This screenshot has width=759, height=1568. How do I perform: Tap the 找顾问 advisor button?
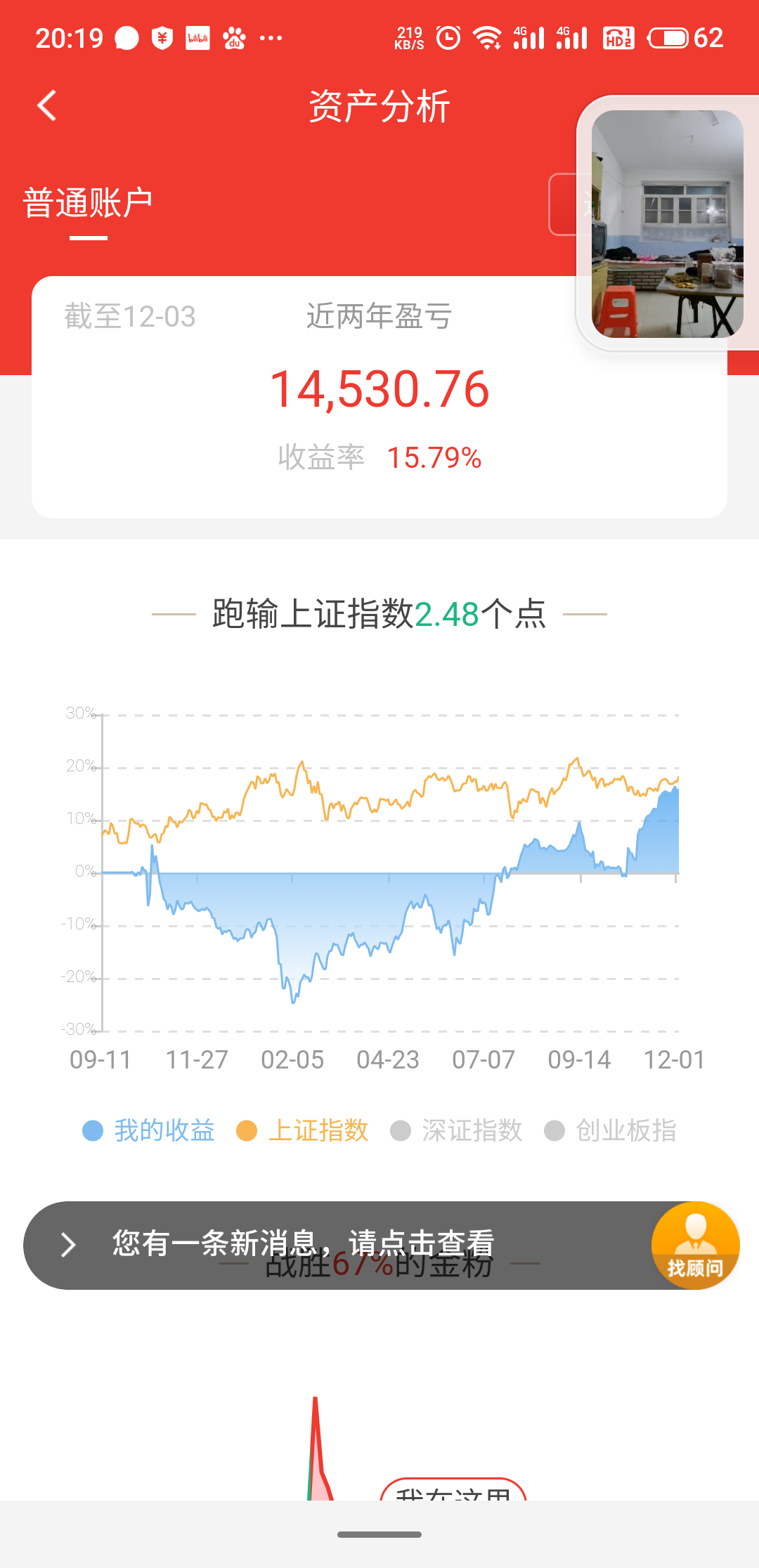tap(695, 1245)
